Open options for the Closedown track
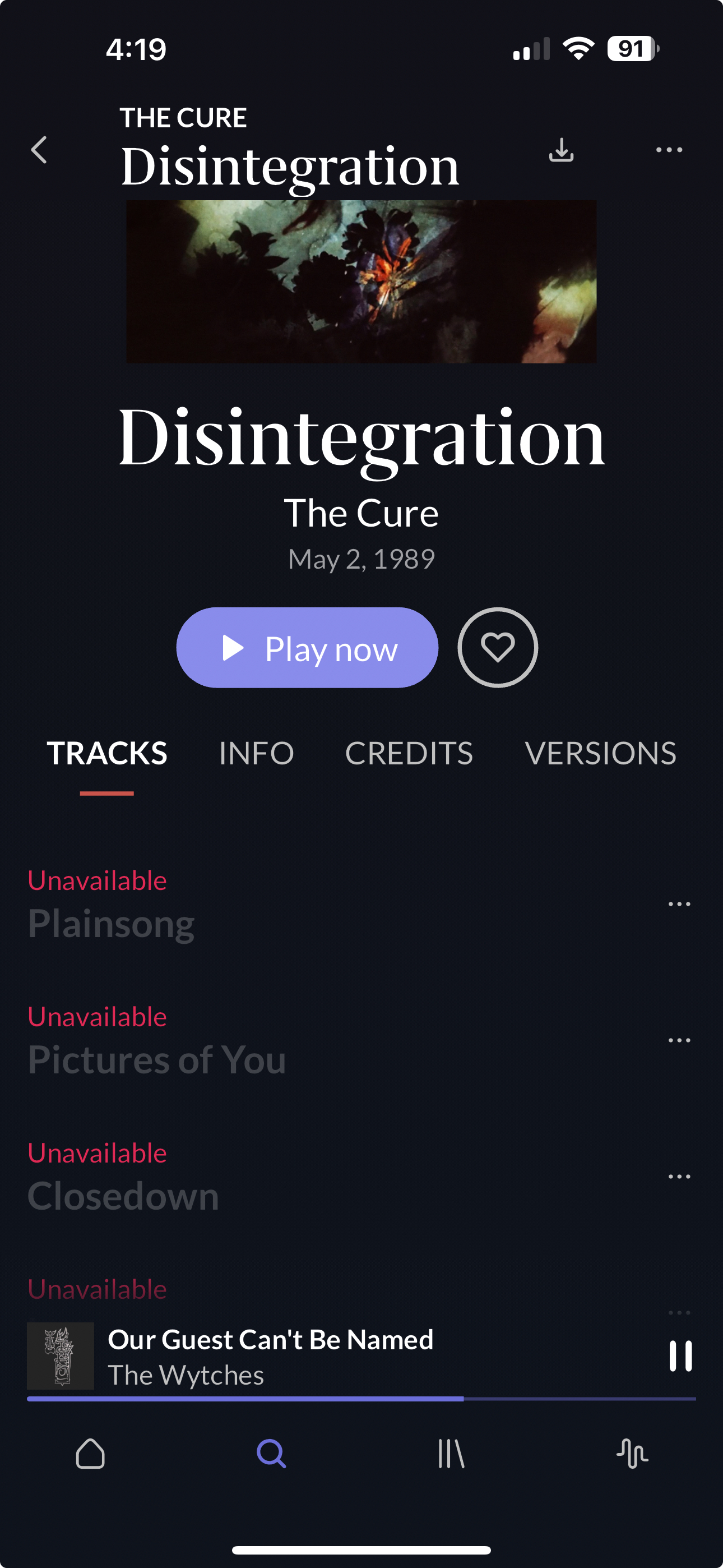The image size is (723, 1568). tap(679, 1177)
